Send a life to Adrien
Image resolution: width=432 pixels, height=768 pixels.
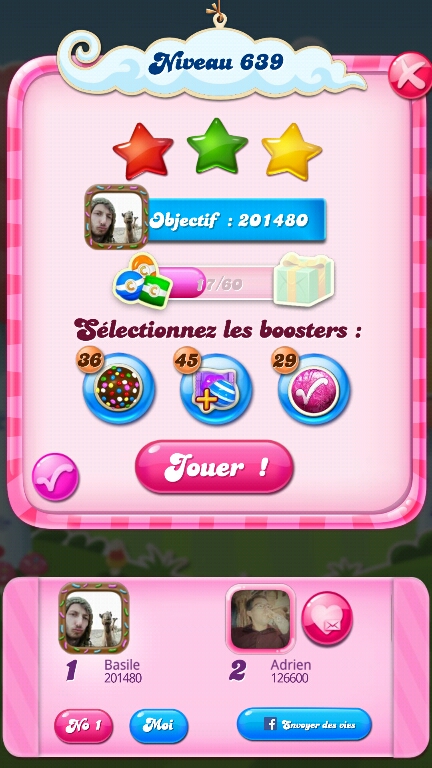point(327,619)
